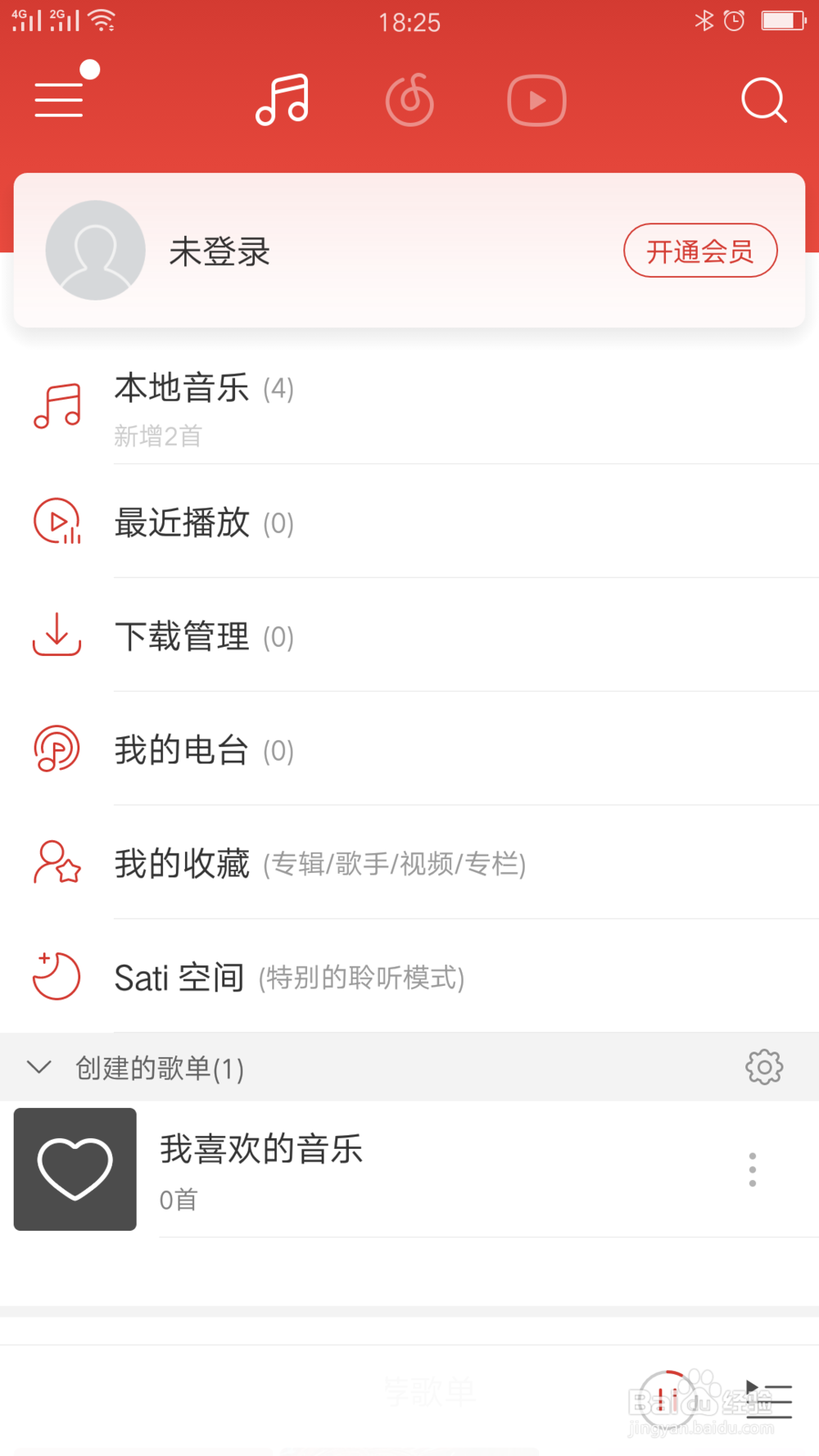Viewport: 819px width, 1456px height.
Task: Click the 开通会员 membership button
Action: point(700,251)
